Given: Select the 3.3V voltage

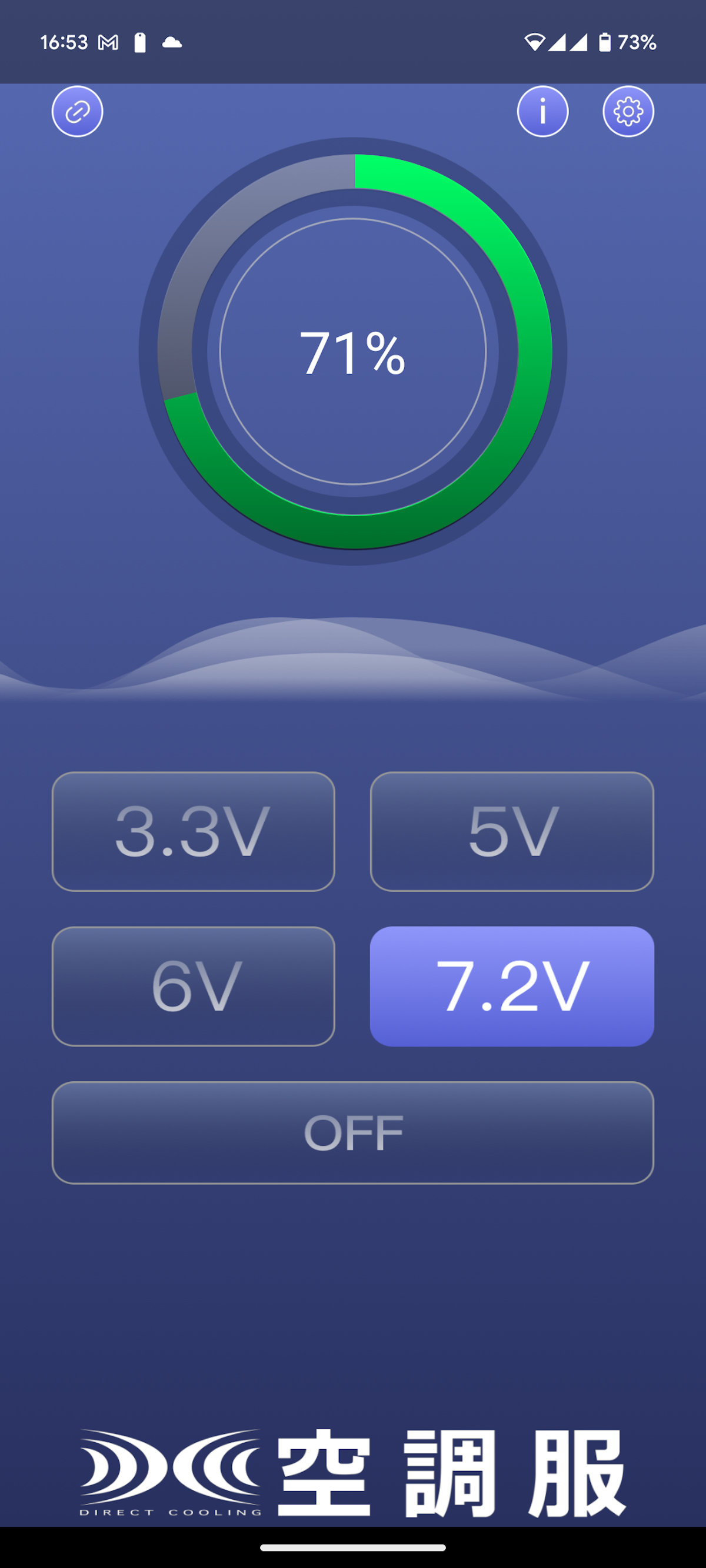Looking at the screenshot, I should point(193,831).
